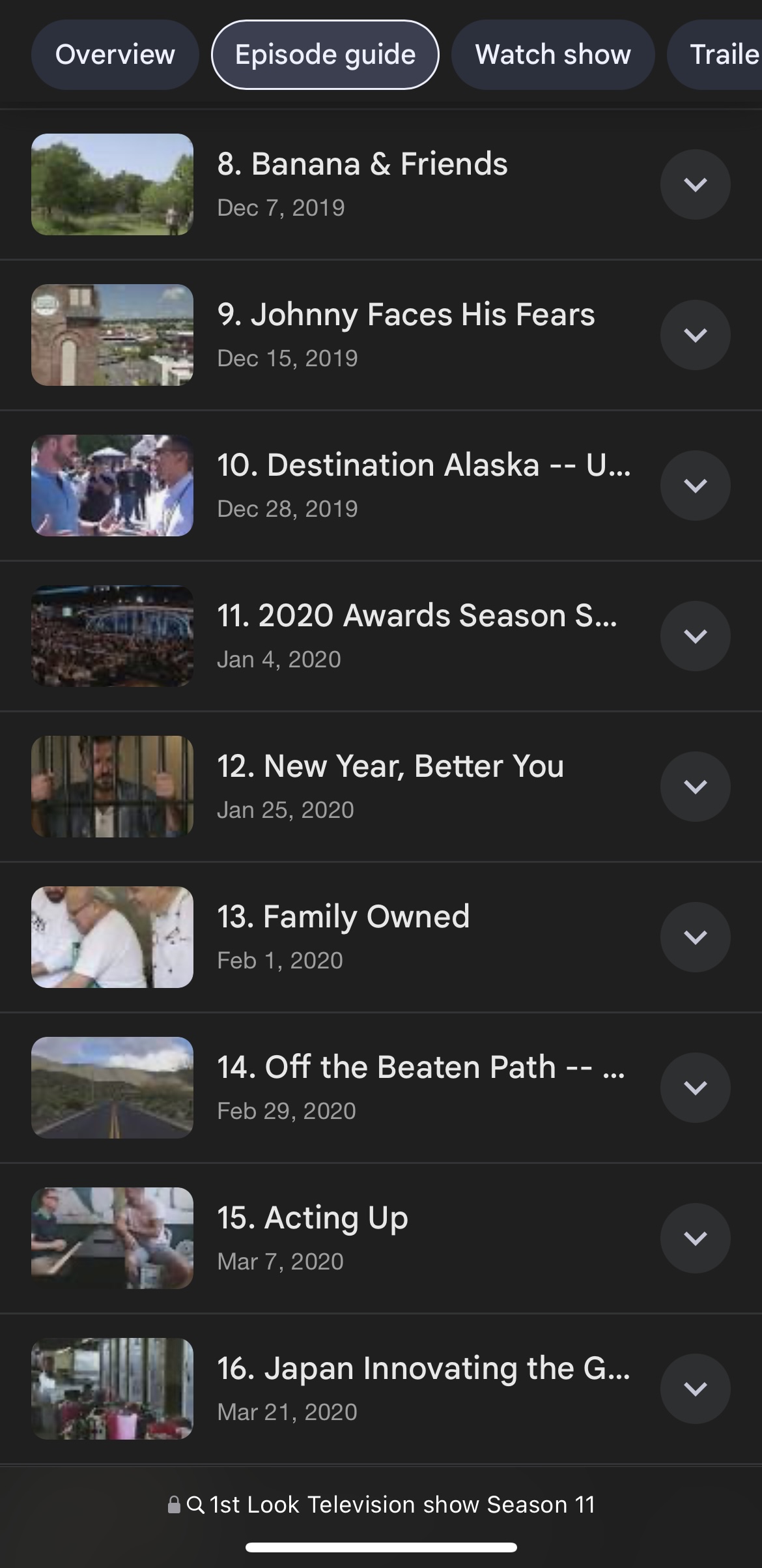This screenshot has height=1568, width=762.
Task: Expand Japan Innovating episode details
Action: pyautogui.click(x=695, y=1389)
